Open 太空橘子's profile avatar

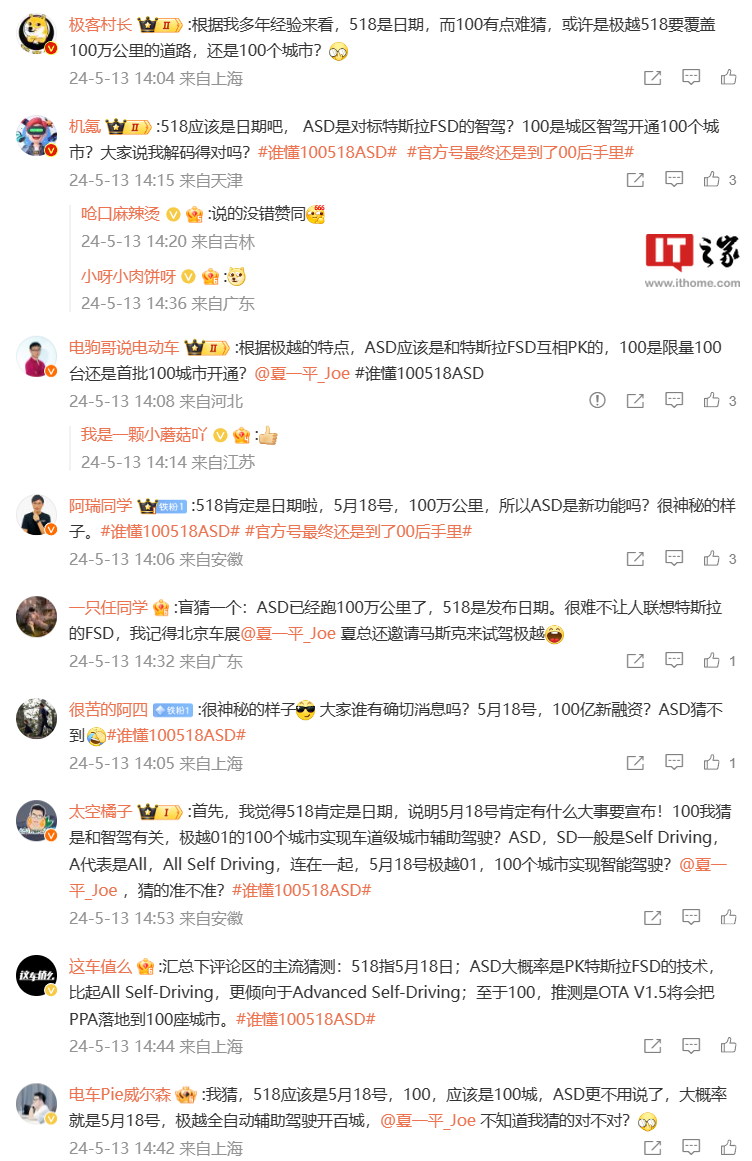(37, 821)
